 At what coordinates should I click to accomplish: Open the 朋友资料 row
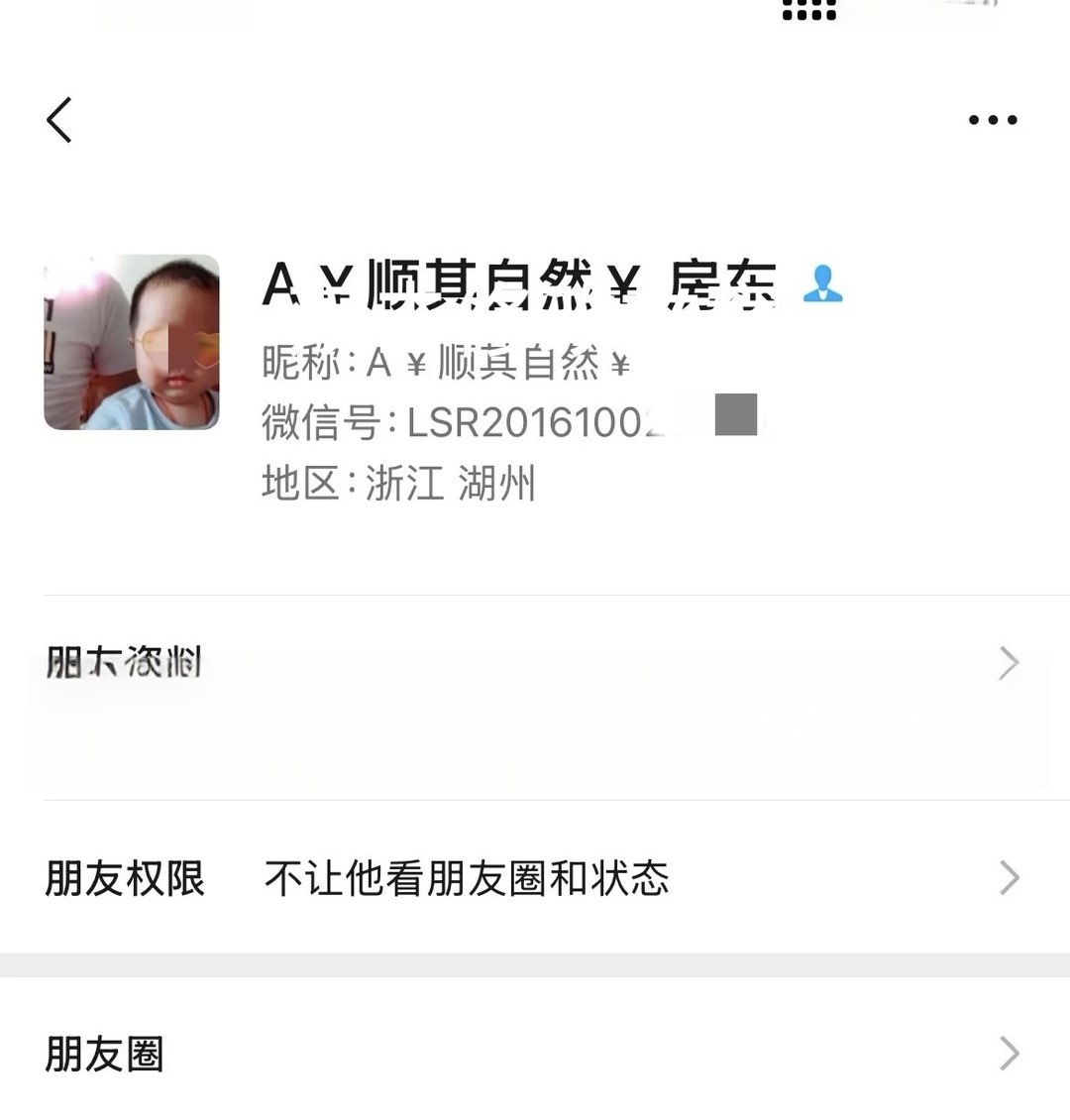point(535,663)
